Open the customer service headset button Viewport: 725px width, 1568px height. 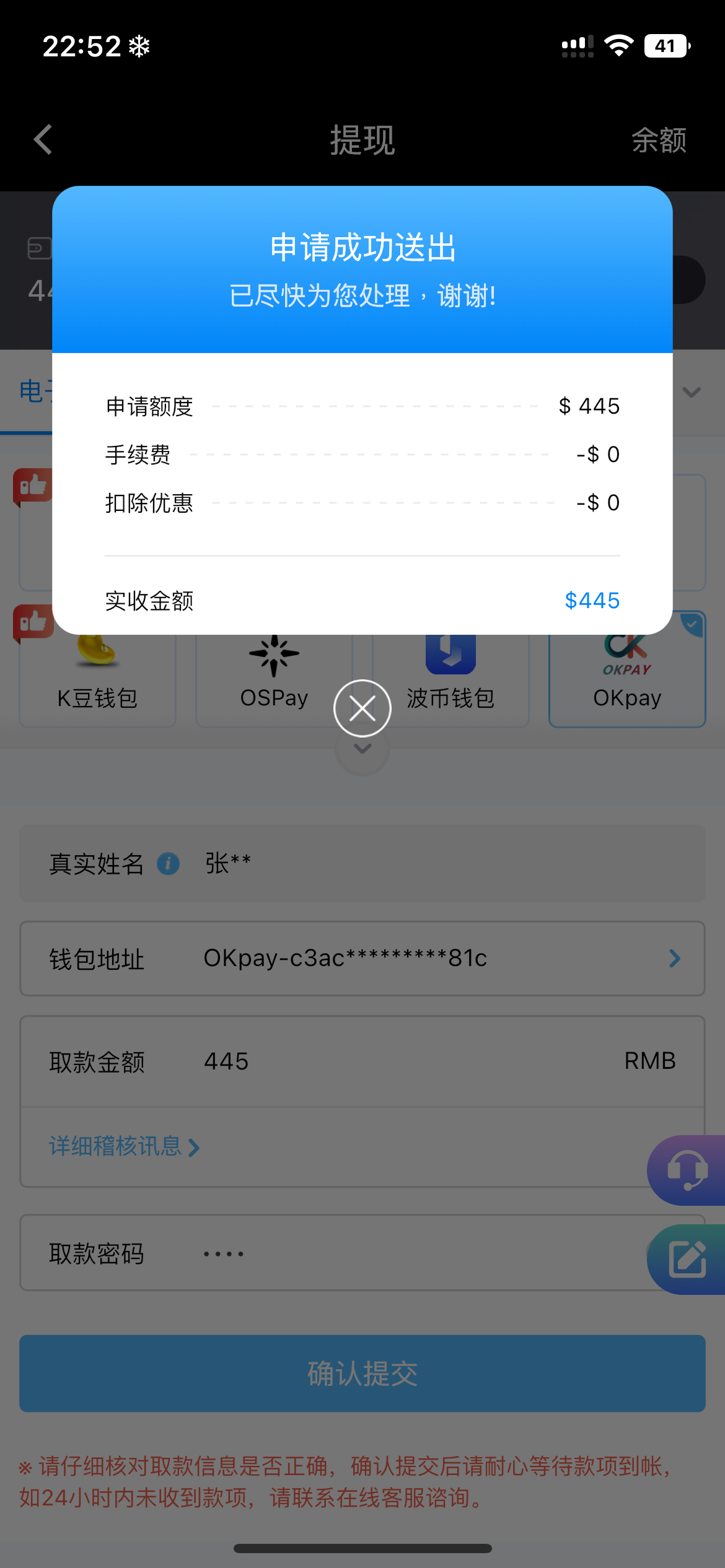pos(687,1170)
